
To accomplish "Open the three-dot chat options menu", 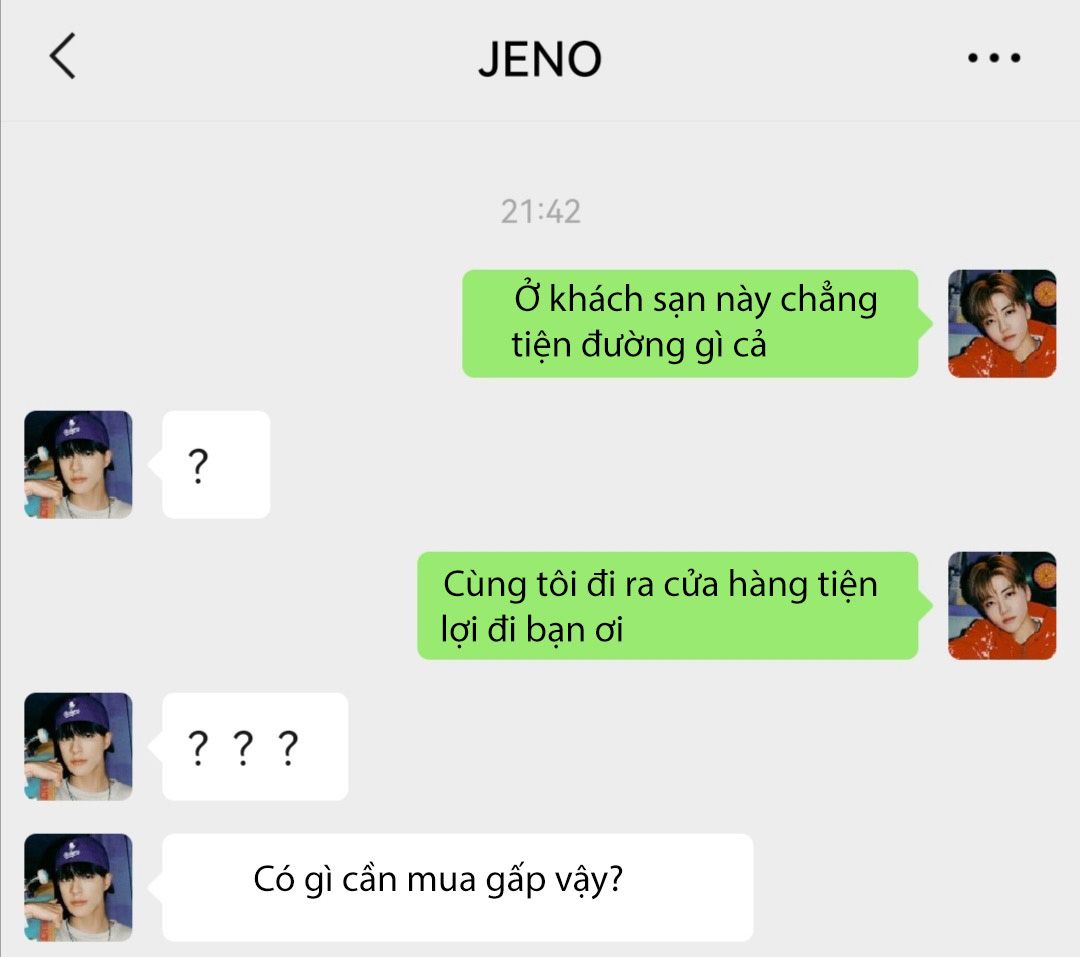I will [x=994, y=58].
